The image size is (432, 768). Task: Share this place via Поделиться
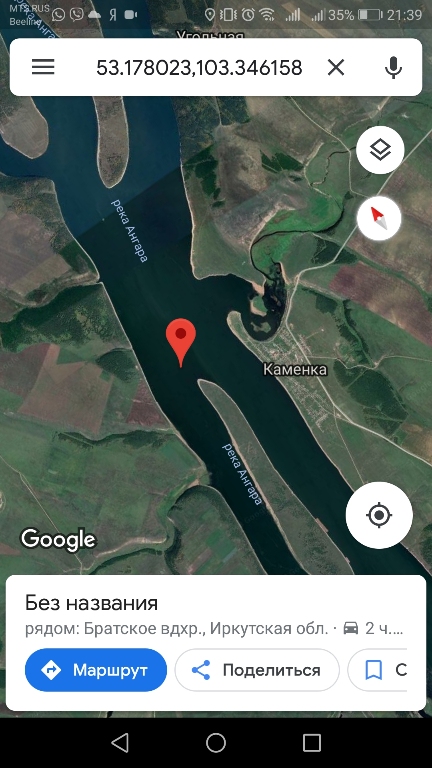tap(257, 670)
